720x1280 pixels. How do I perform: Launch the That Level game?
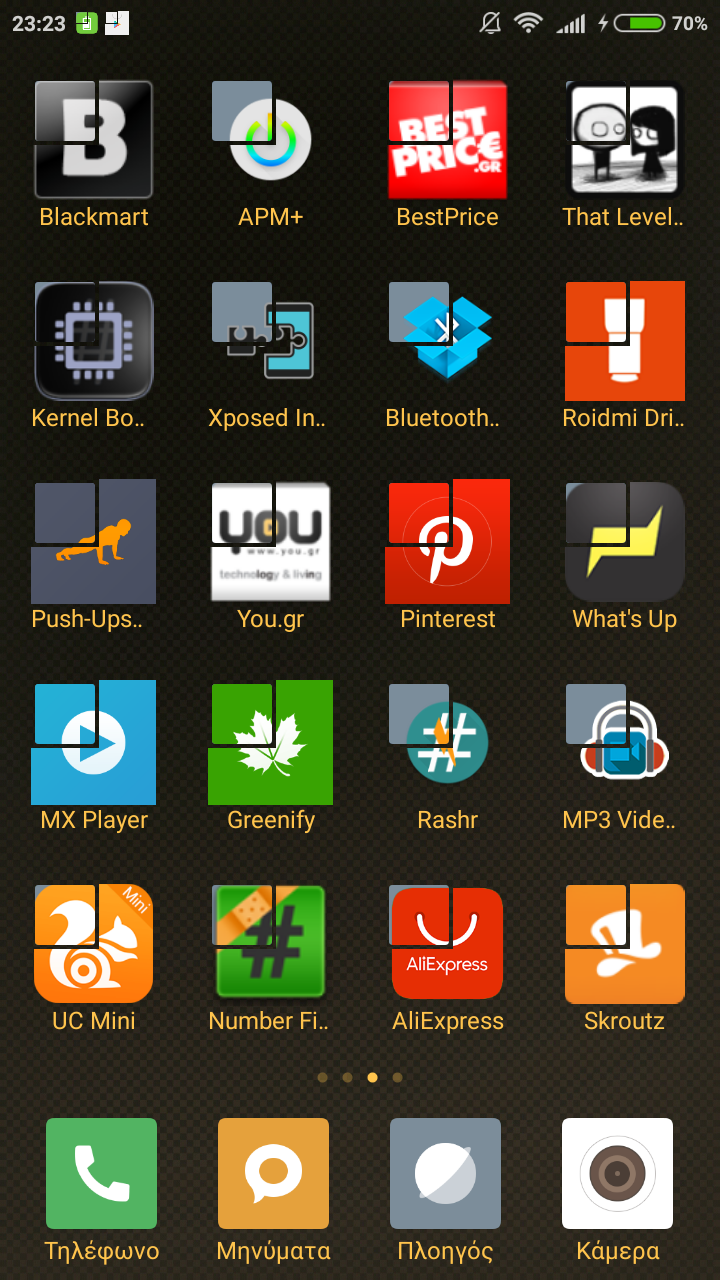click(624, 140)
